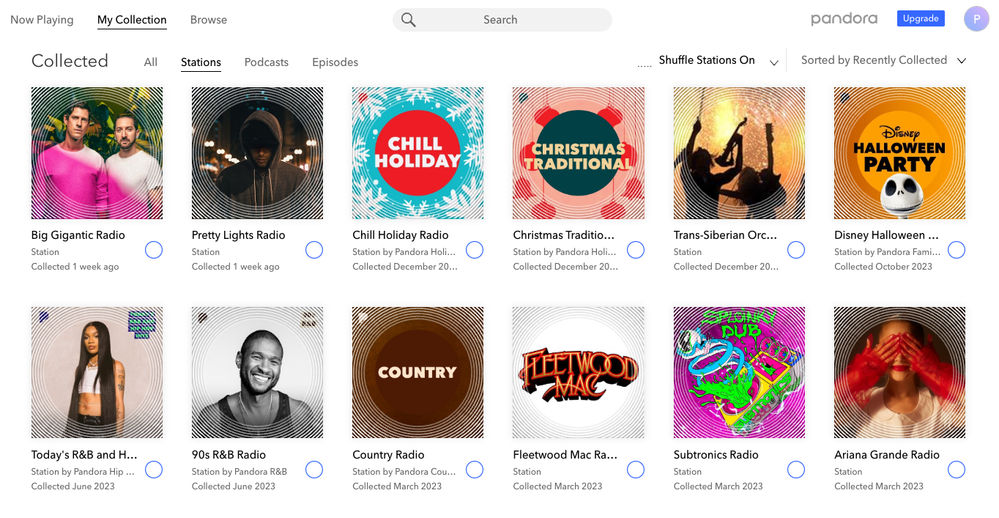
Task: Select the circle next to Country Radio
Action: pos(474,469)
